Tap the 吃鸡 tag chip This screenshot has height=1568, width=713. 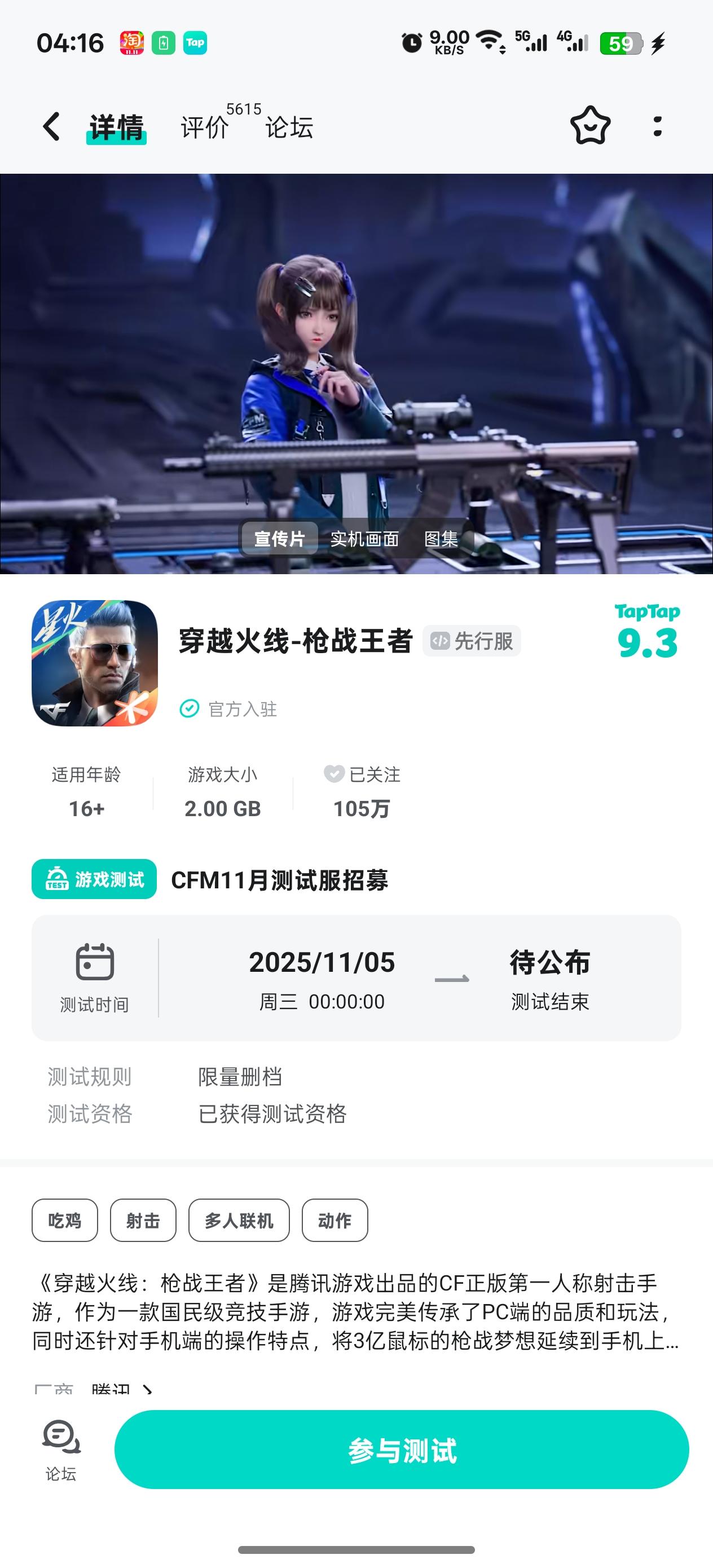tap(64, 1221)
